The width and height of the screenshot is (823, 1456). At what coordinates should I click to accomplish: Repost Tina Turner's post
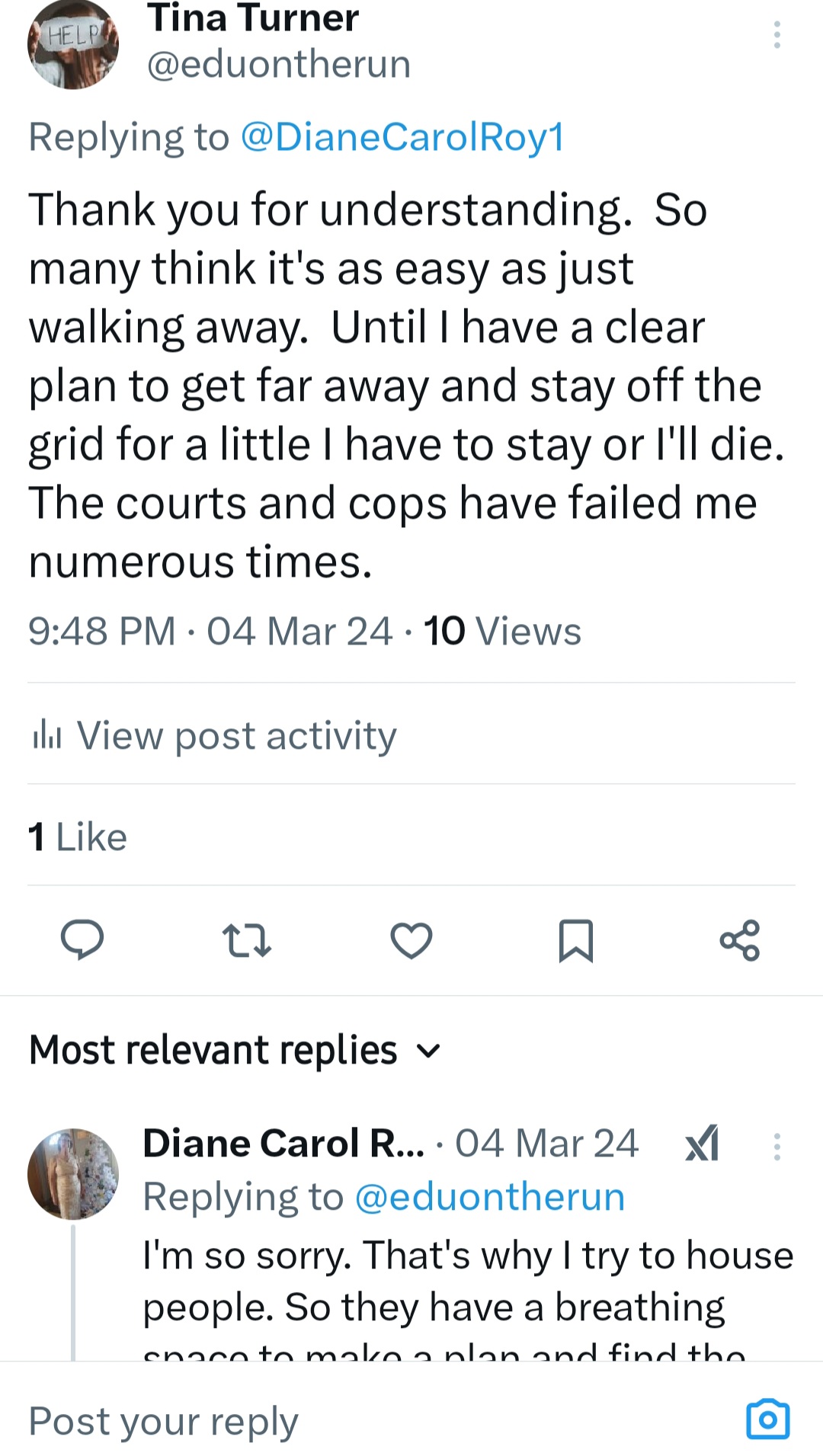(x=246, y=939)
